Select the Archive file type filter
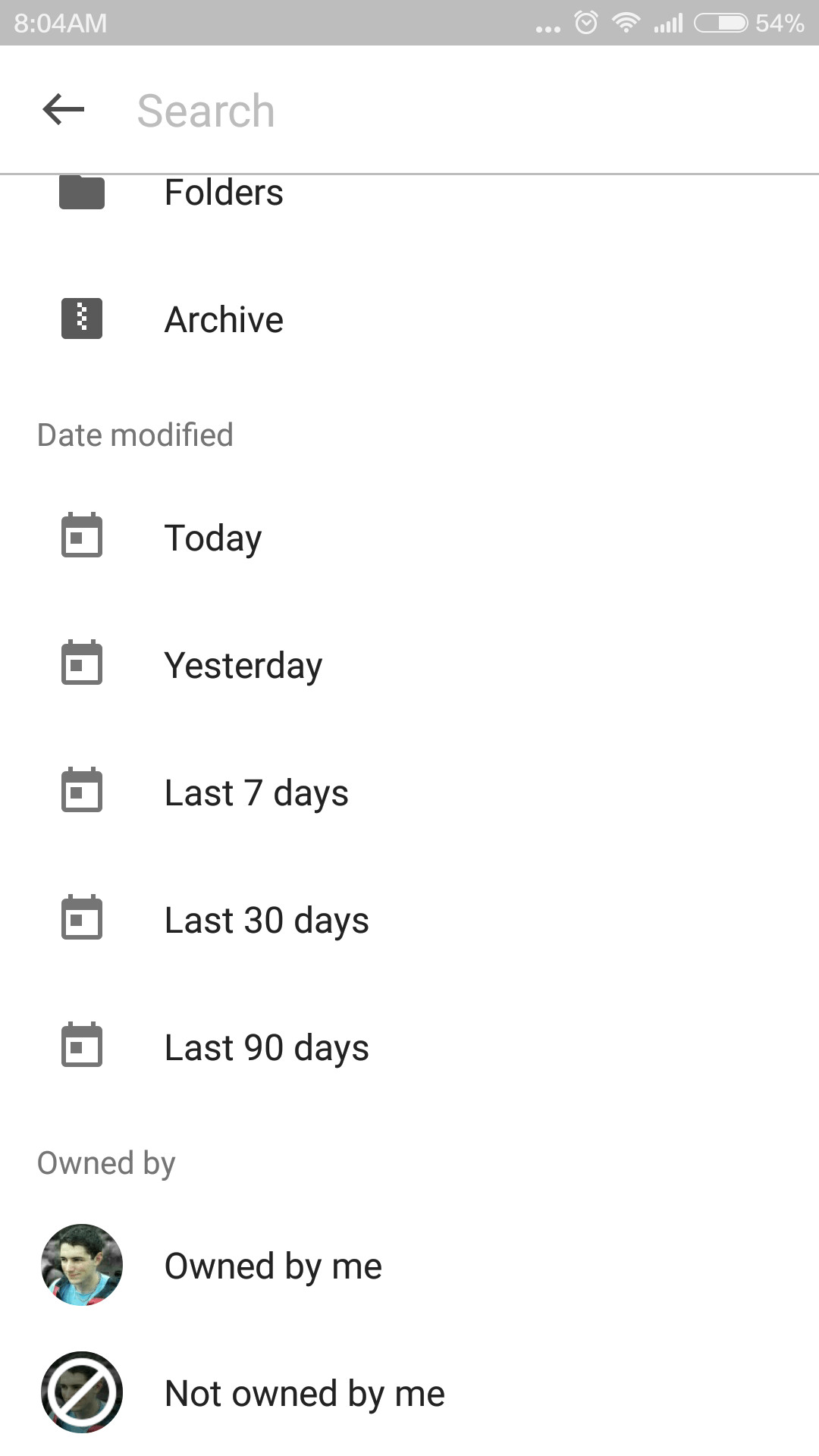Screen dimensions: 819x1456 409,319
